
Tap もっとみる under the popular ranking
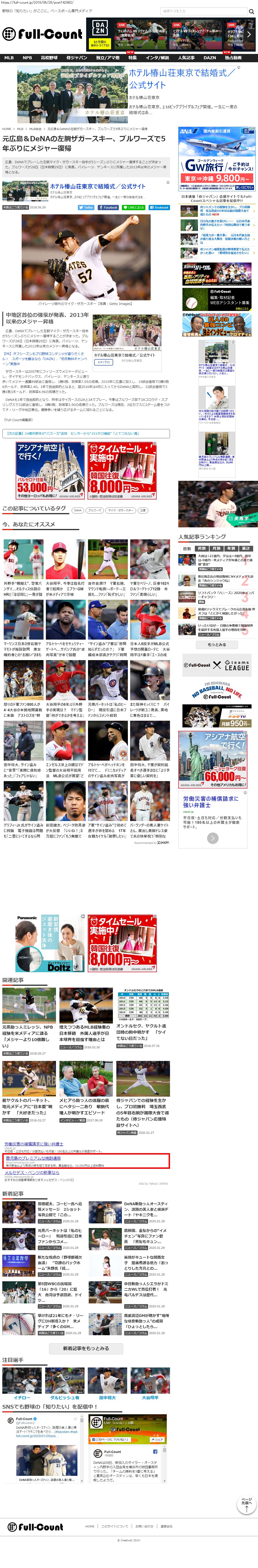217,645
